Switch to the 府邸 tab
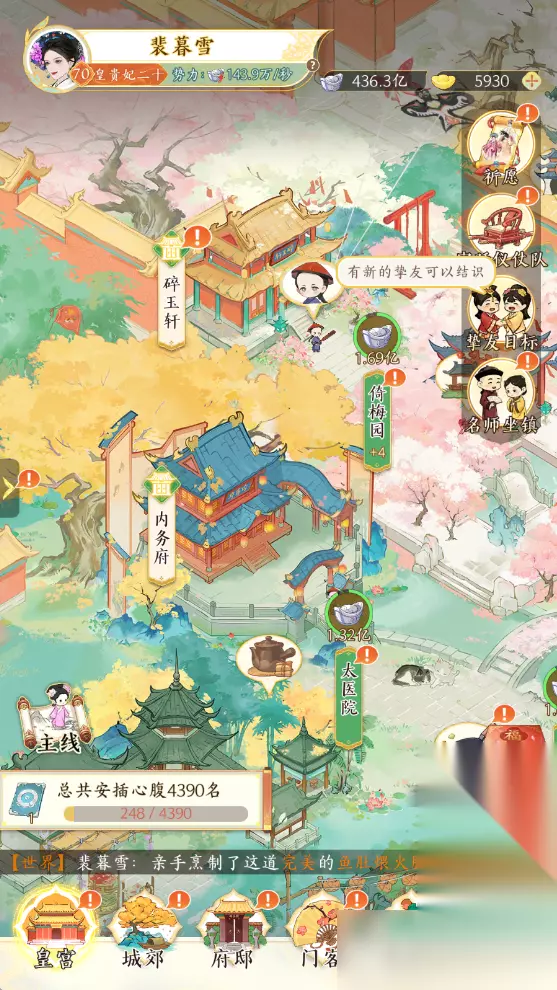 [x=232, y=931]
